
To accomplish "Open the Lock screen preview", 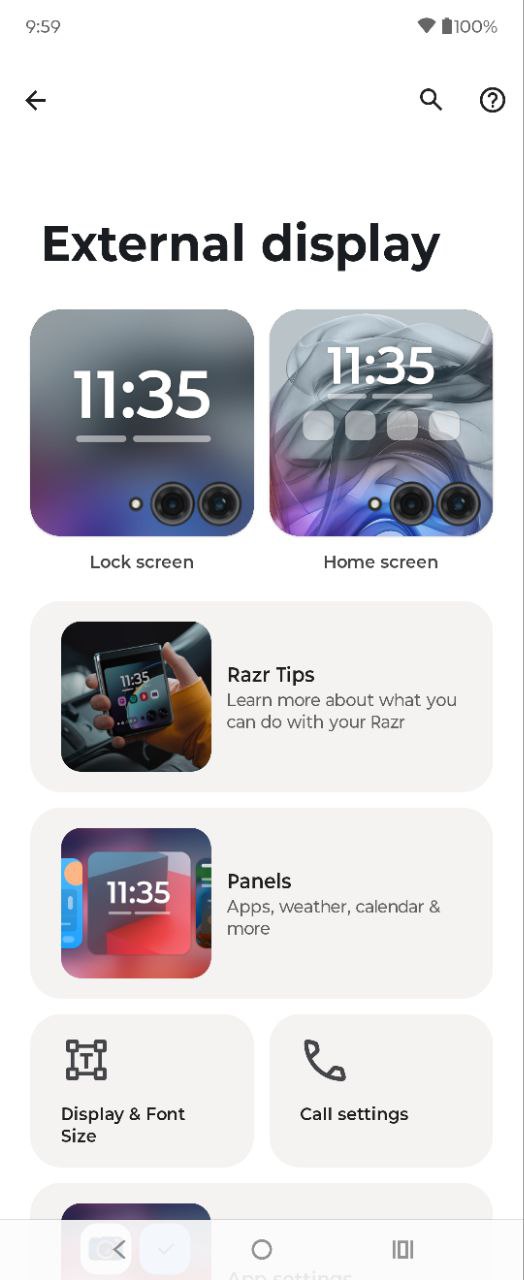I will tap(142, 423).
